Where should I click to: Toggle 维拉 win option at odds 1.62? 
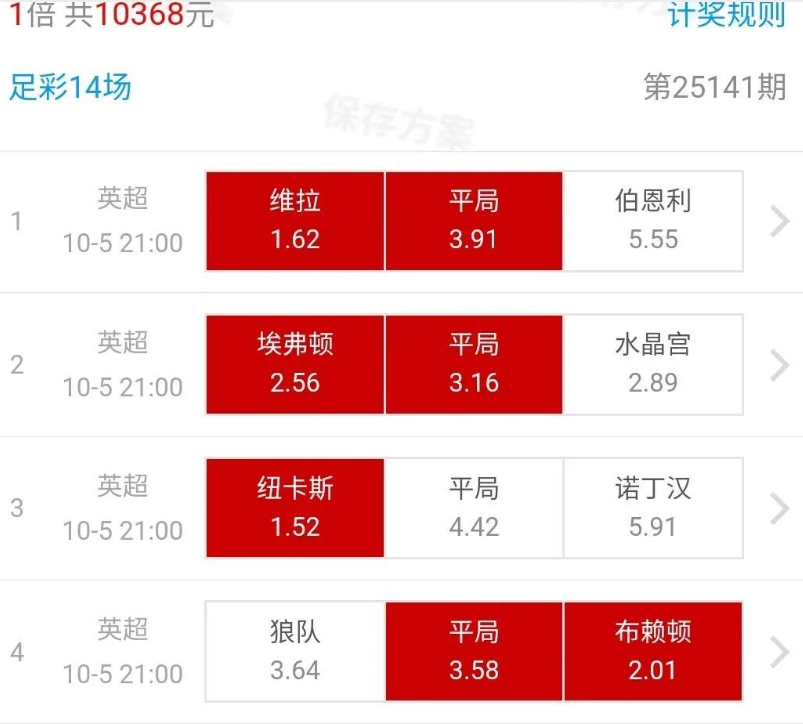(x=295, y=221)
